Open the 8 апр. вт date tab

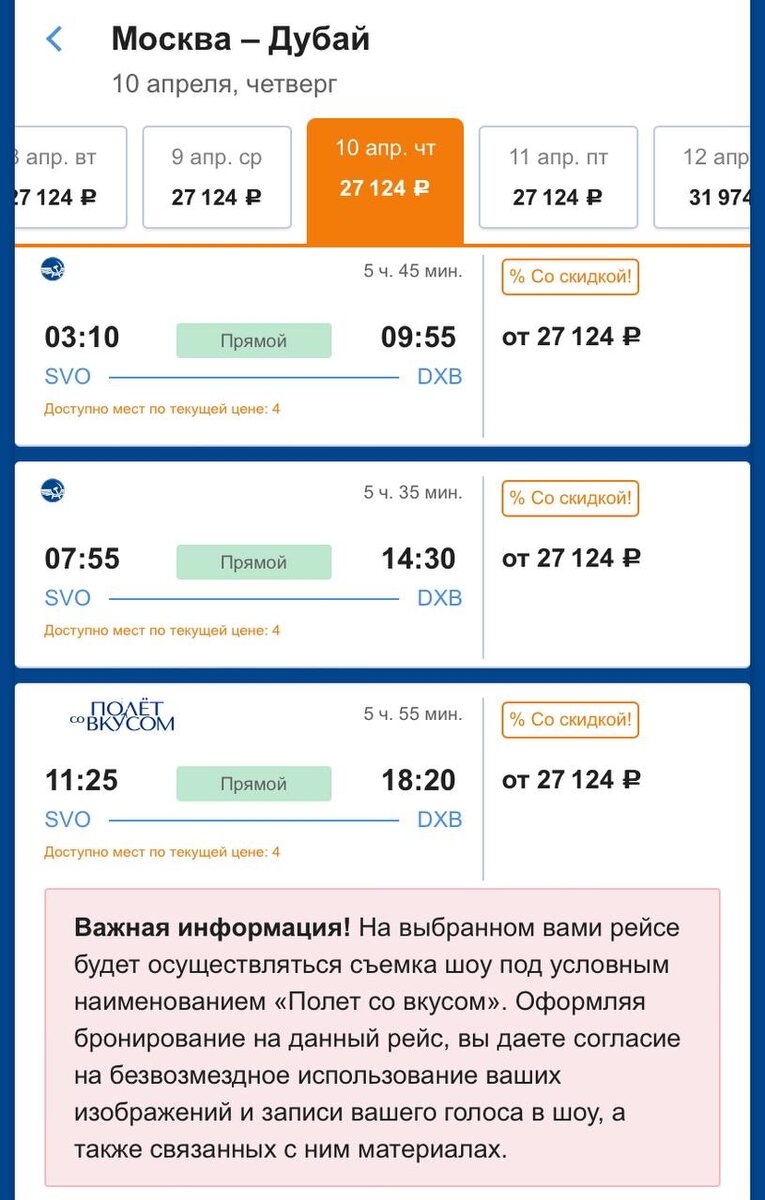click(60, 177)
